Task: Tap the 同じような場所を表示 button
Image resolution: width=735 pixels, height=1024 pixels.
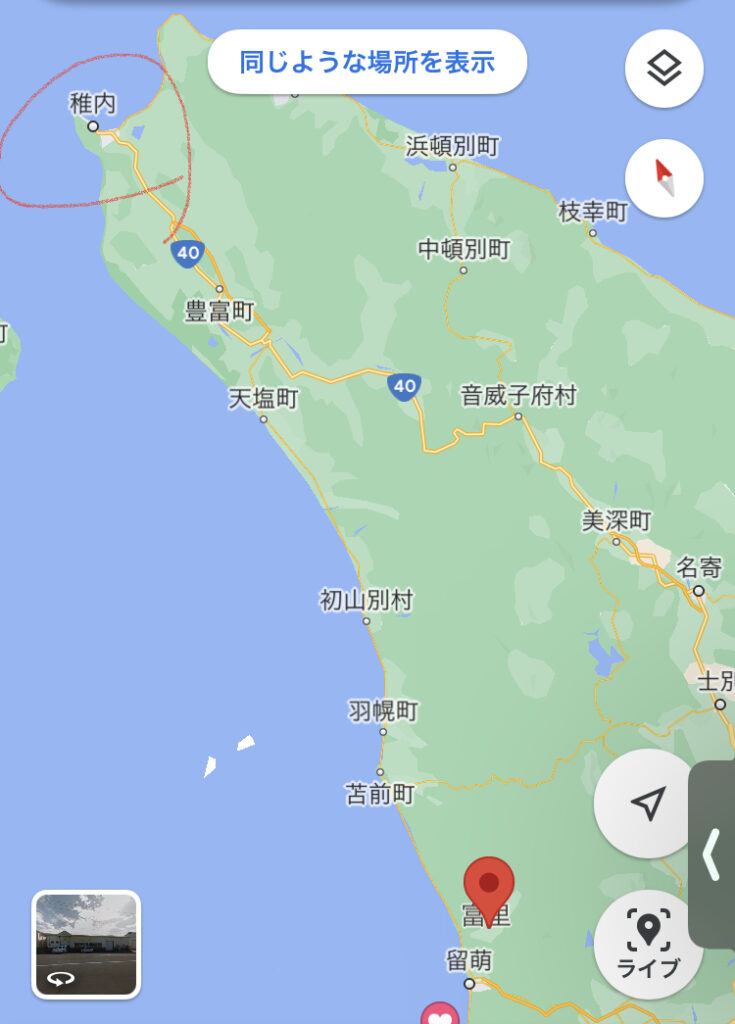Action: [367, 62]
